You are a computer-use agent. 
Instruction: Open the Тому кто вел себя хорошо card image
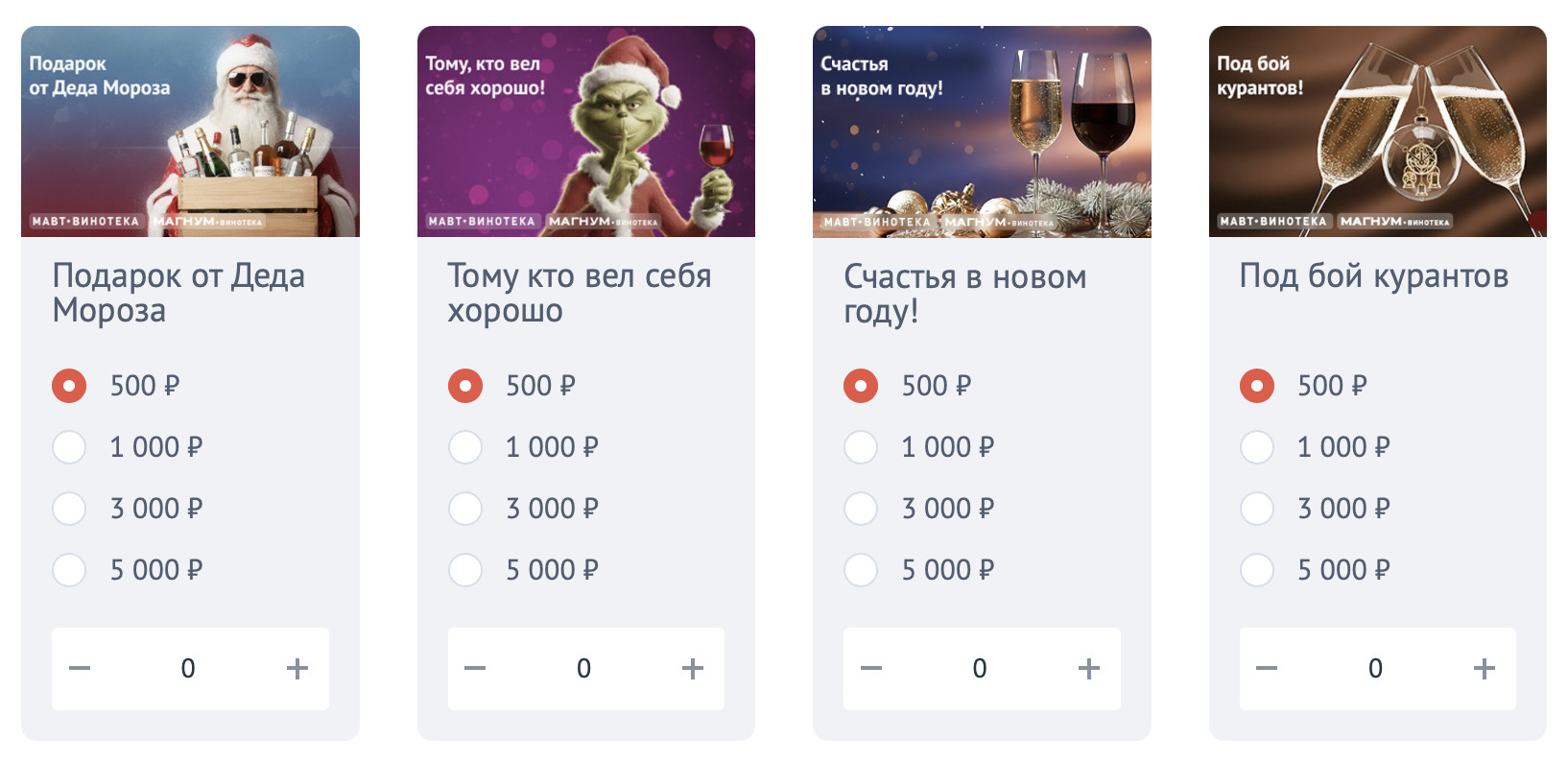pyautogui.click(x=585, y=131)
